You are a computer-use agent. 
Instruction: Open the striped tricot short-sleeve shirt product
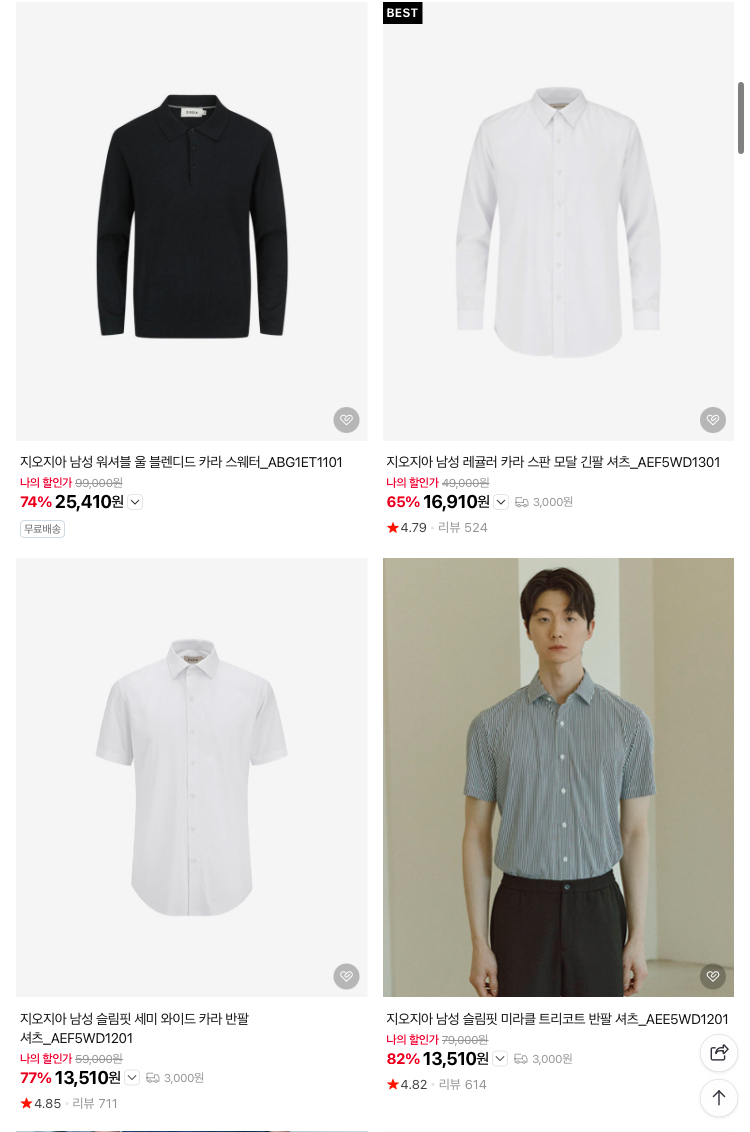[x=558, y=776]
